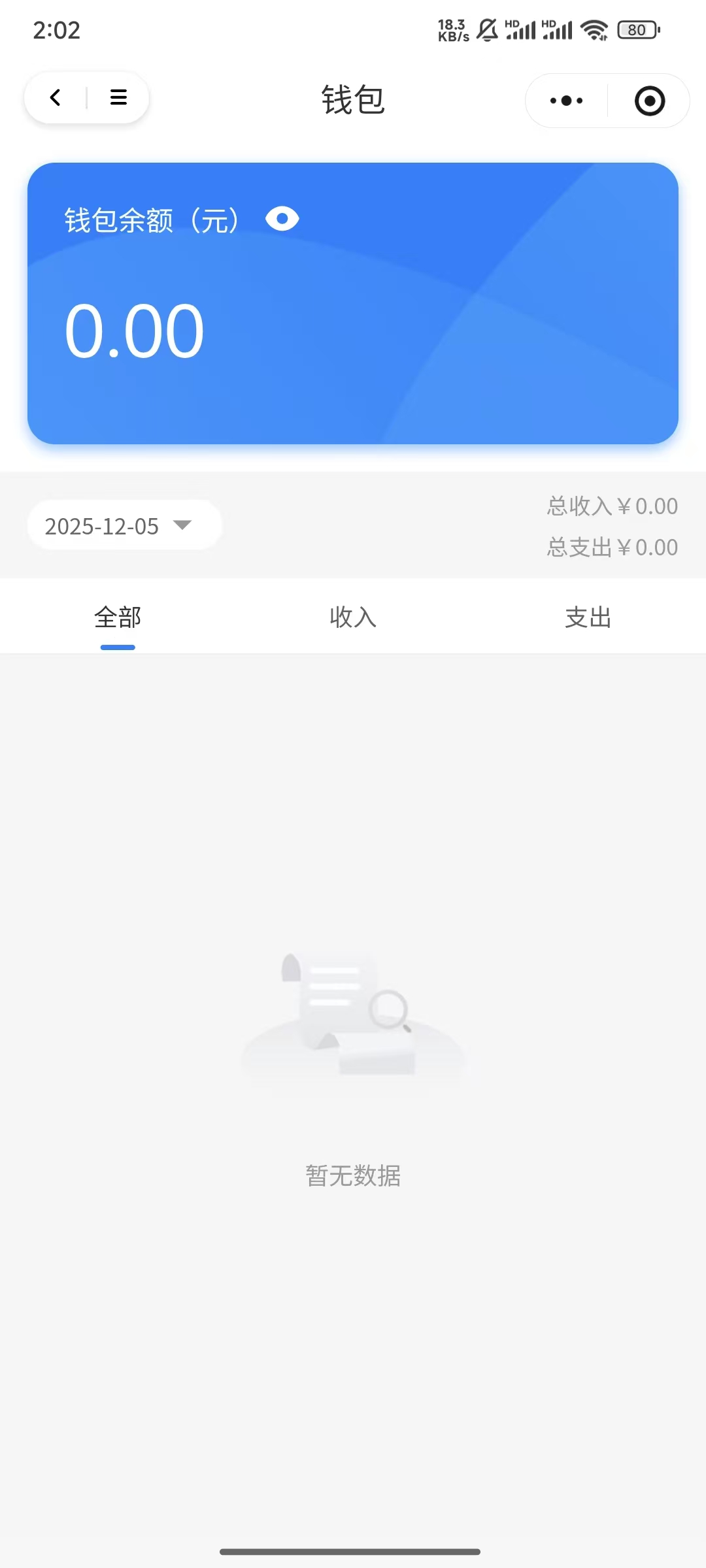Hide the wallet balance with eye icon
The width and height of the screenshot is (706, 1568).
pos(282,219)
